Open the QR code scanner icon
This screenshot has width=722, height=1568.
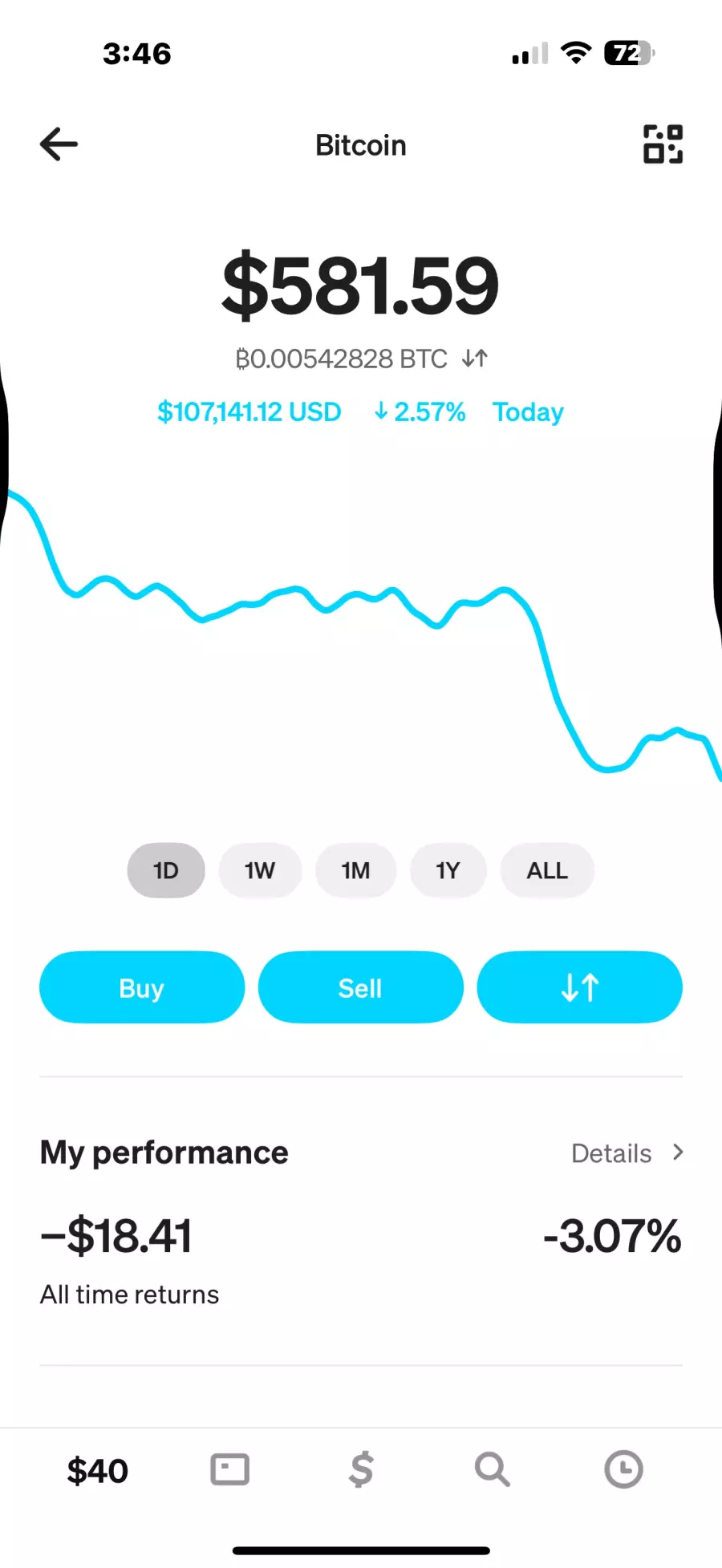click(x=663, y=144)
